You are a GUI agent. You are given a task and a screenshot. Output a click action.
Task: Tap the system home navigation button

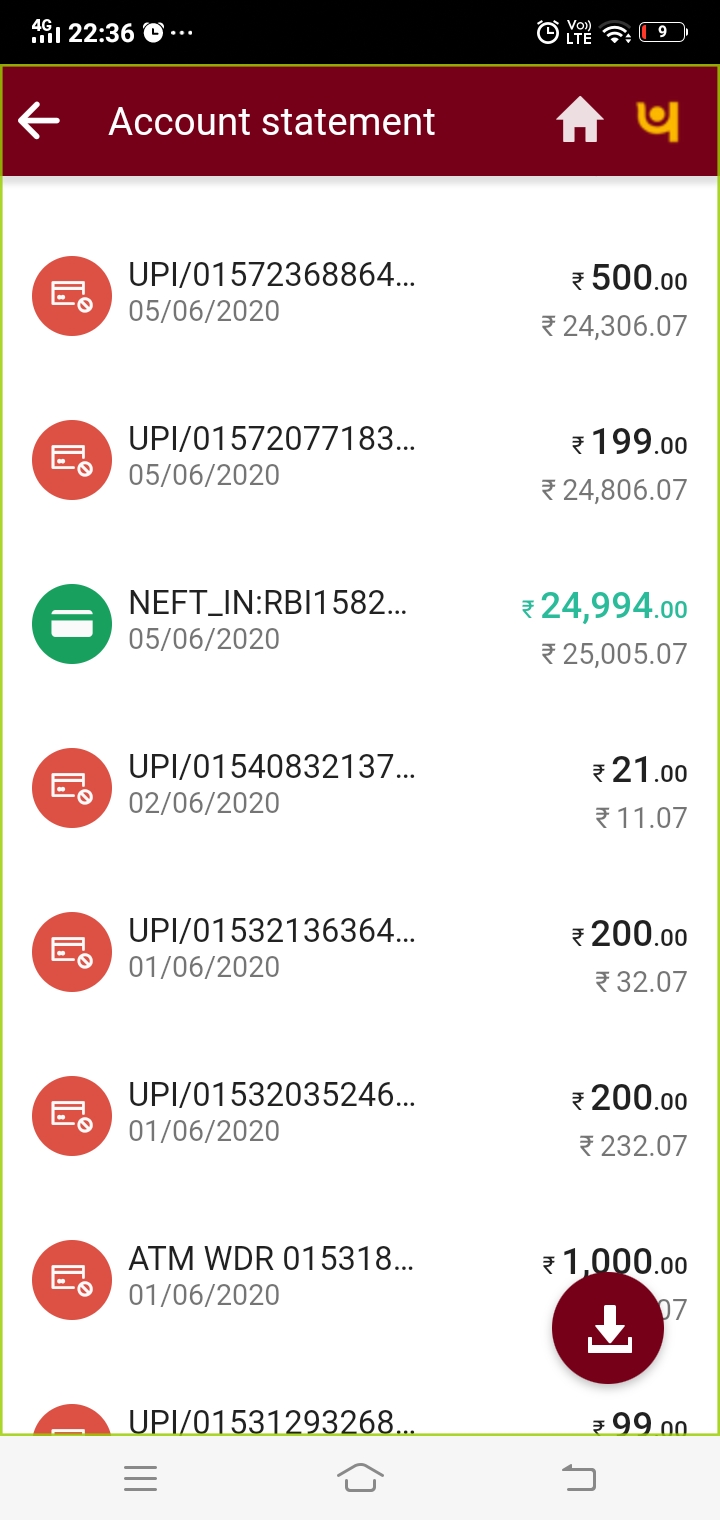click(360, 1478)
